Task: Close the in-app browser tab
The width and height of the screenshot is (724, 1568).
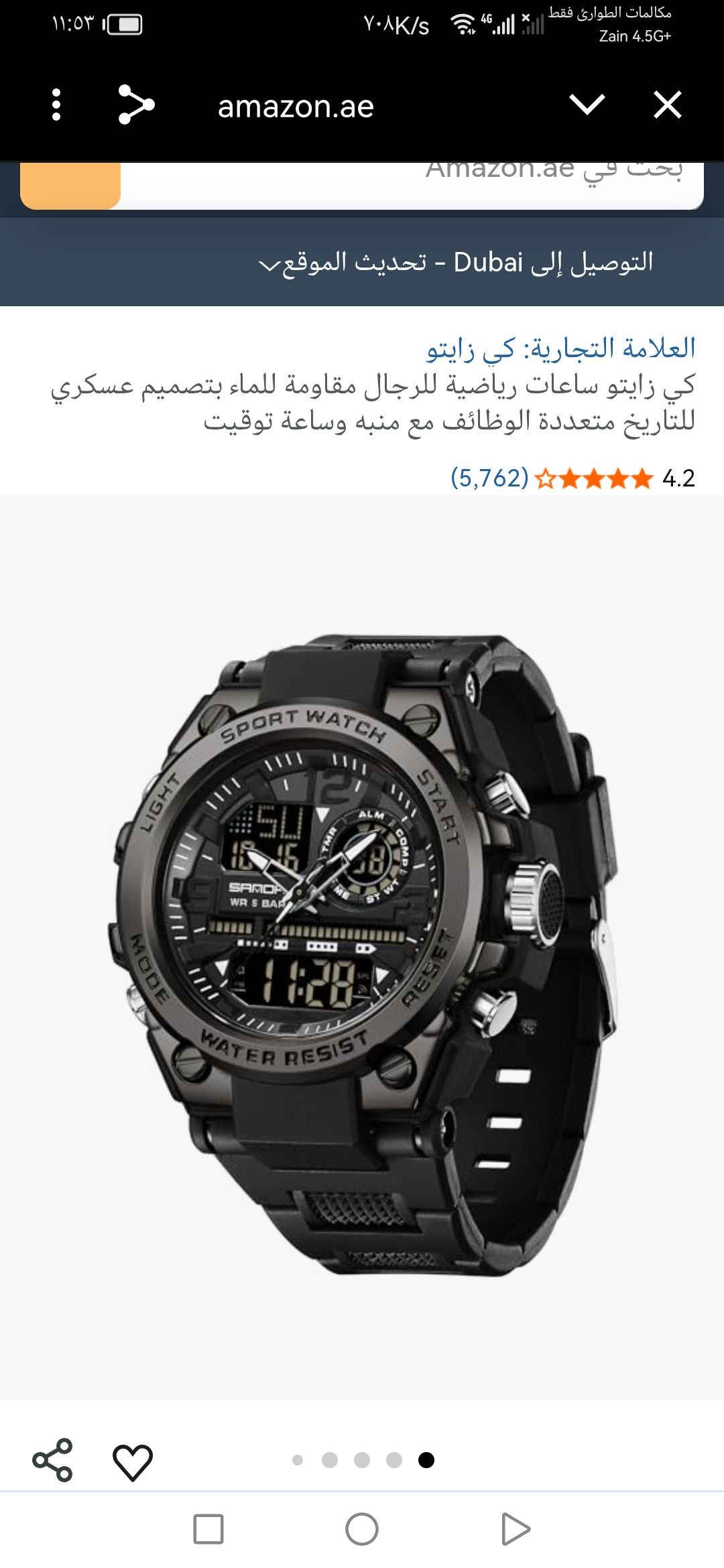Action: tap(667, 105)
